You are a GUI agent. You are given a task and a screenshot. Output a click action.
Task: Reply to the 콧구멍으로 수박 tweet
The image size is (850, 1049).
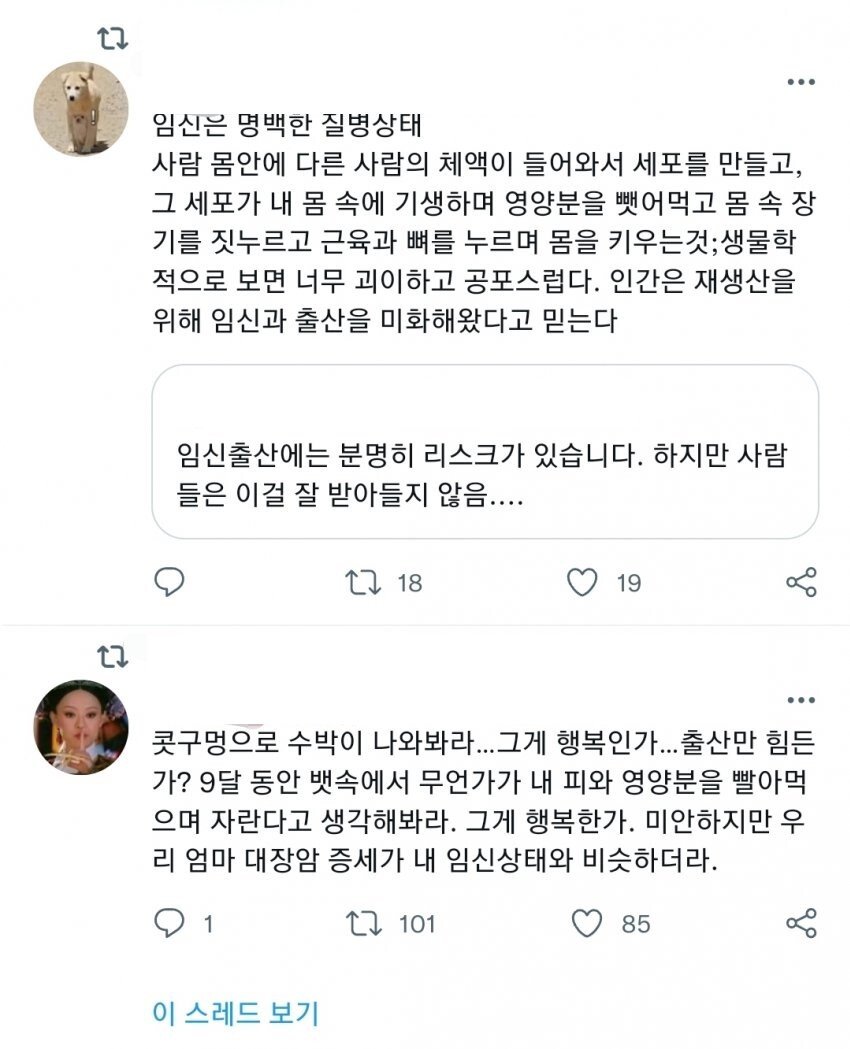coord(170,923)
